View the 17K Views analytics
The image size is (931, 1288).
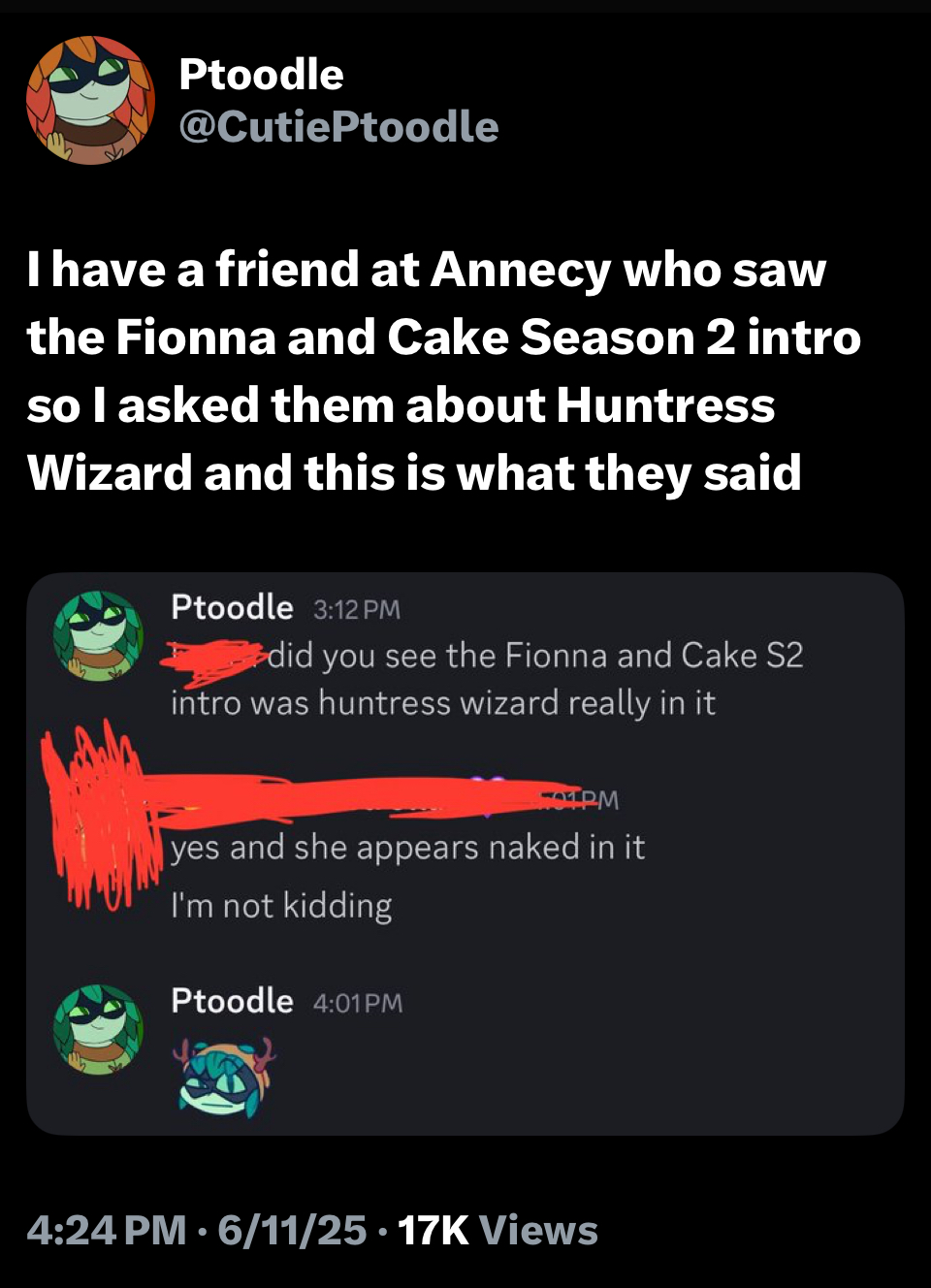498,1230
